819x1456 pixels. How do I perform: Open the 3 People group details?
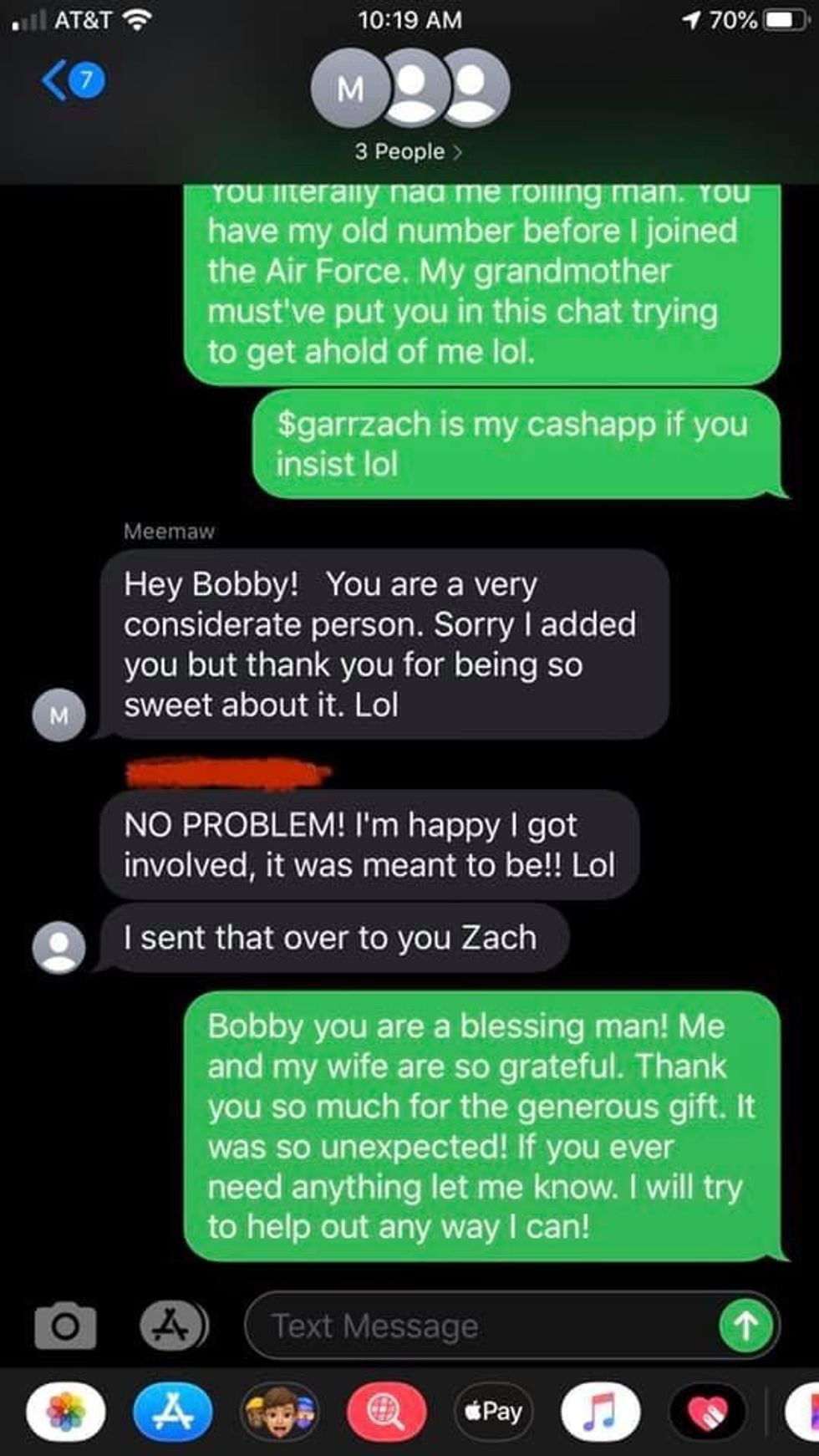click(409, 151)
